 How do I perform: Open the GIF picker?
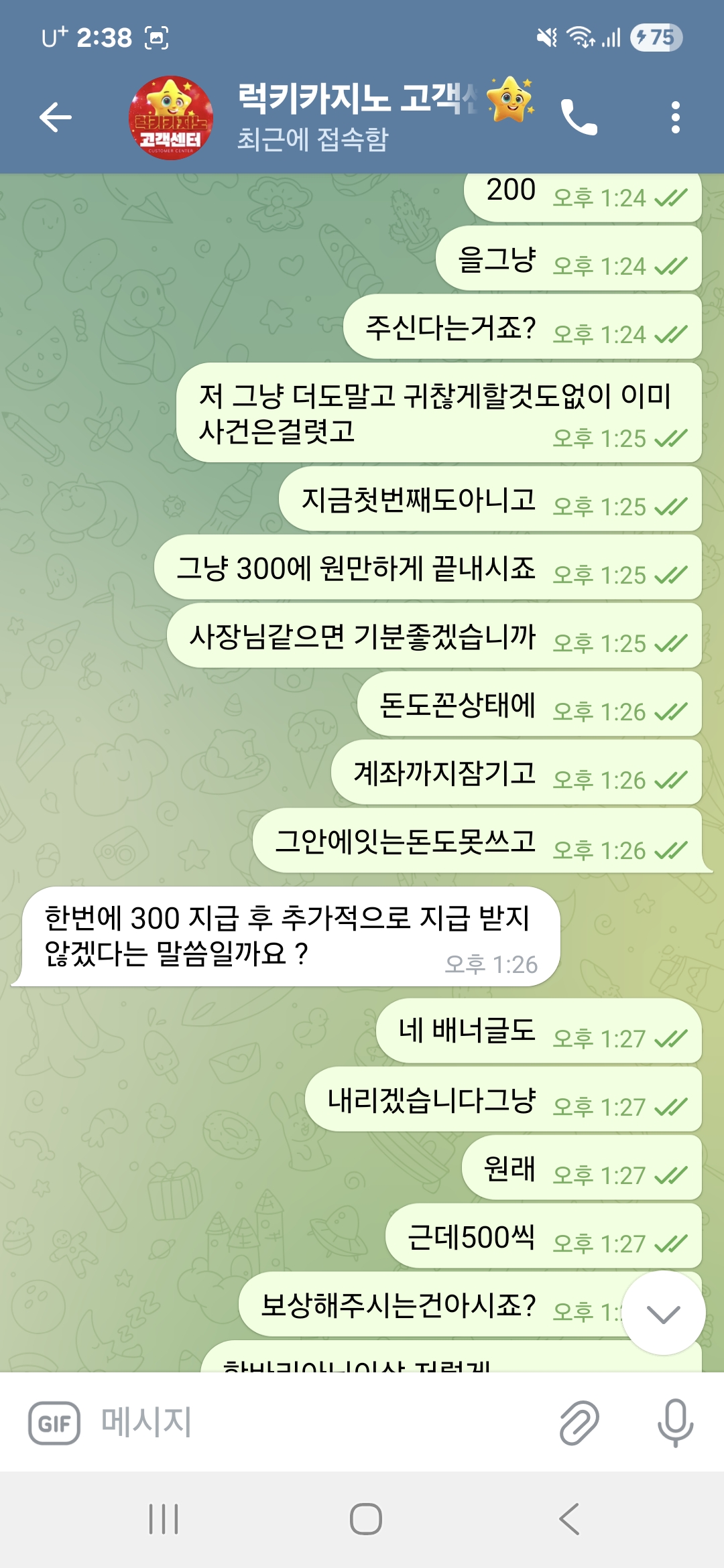[54, 1423]
